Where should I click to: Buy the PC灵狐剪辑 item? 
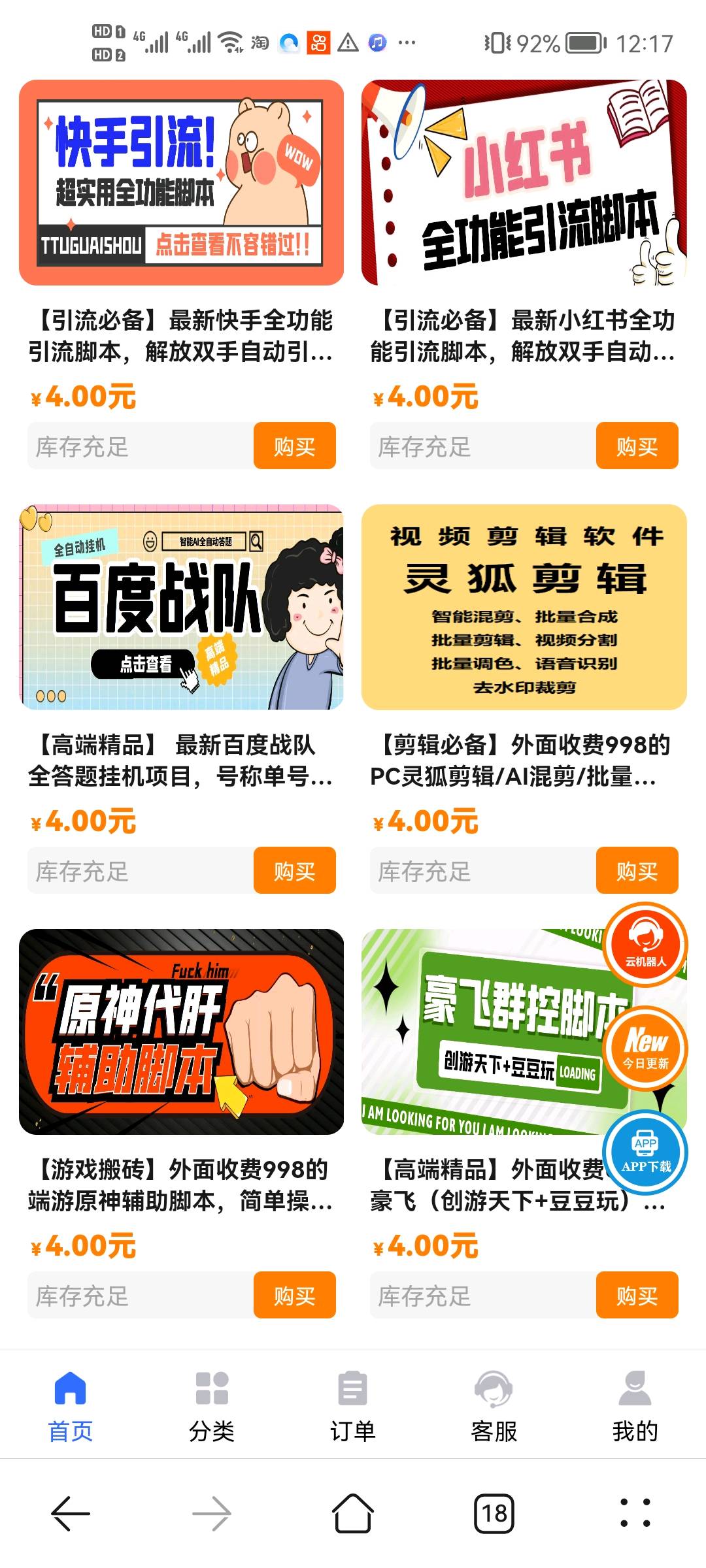point(637,871)
